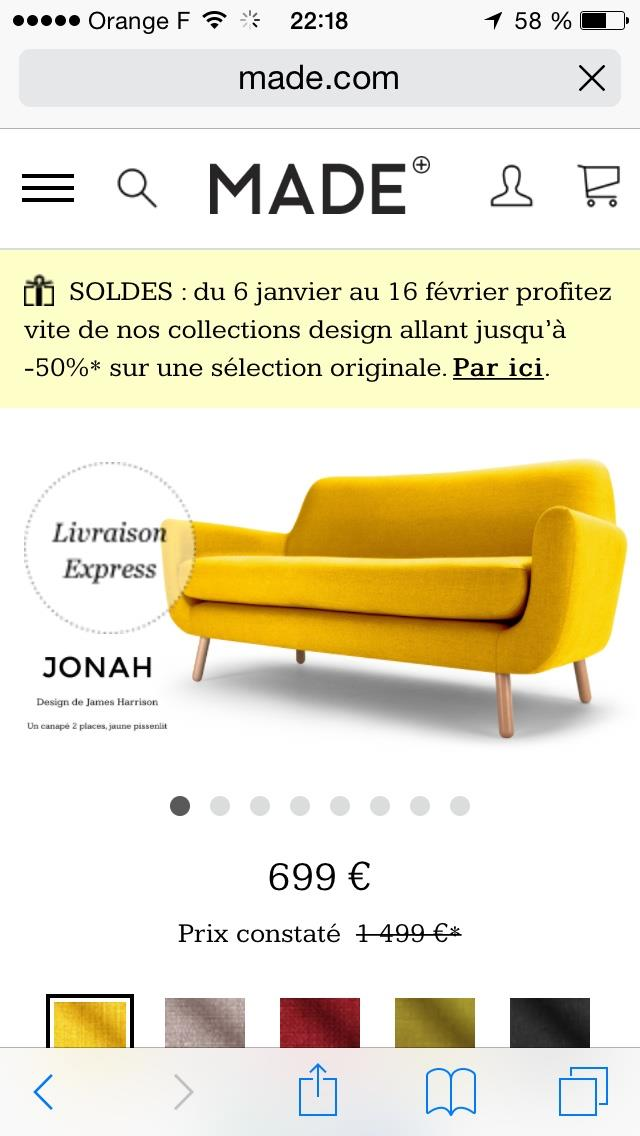Open Safari bookmarks
The image size is (640, 1136).
(451, 1092)
